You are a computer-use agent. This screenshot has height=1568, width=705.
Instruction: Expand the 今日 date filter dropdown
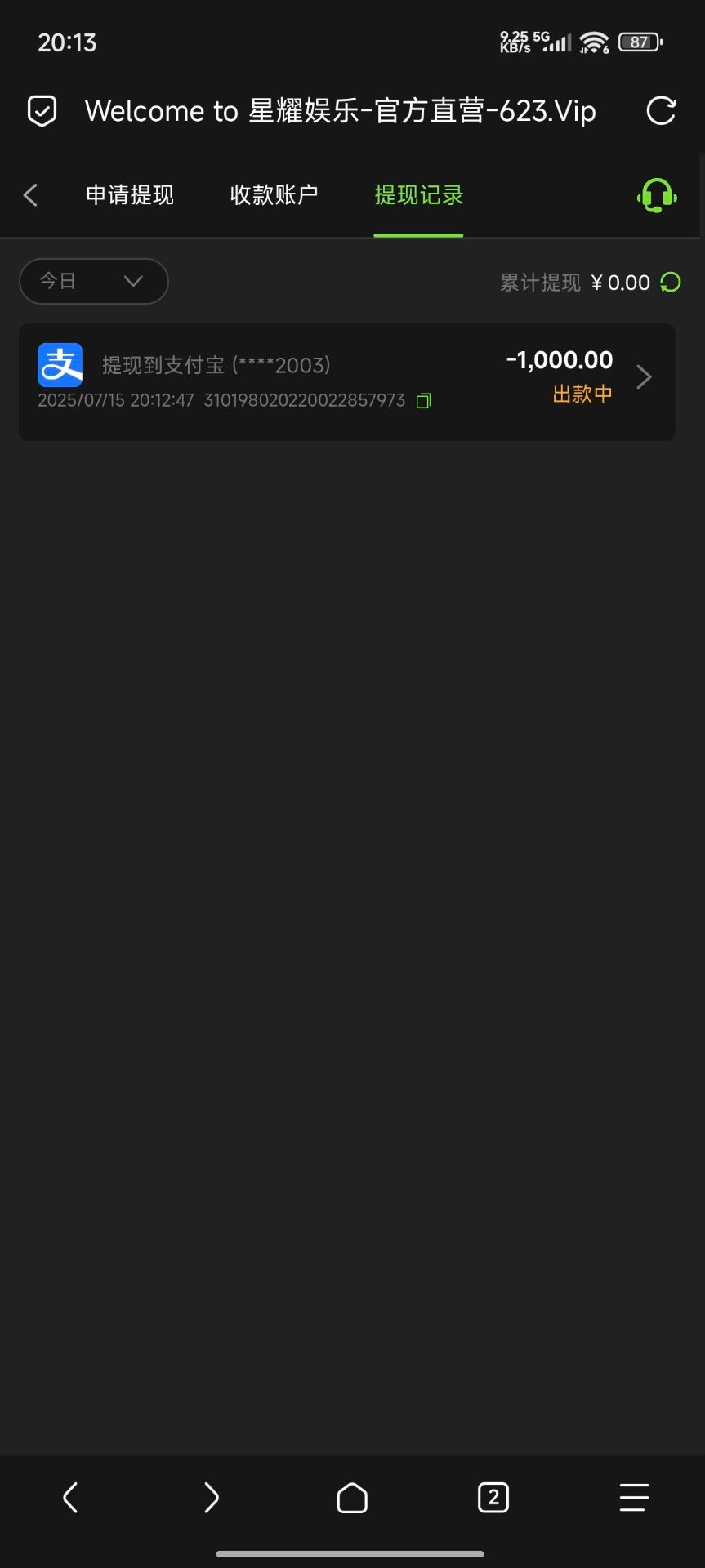(94, 282)
